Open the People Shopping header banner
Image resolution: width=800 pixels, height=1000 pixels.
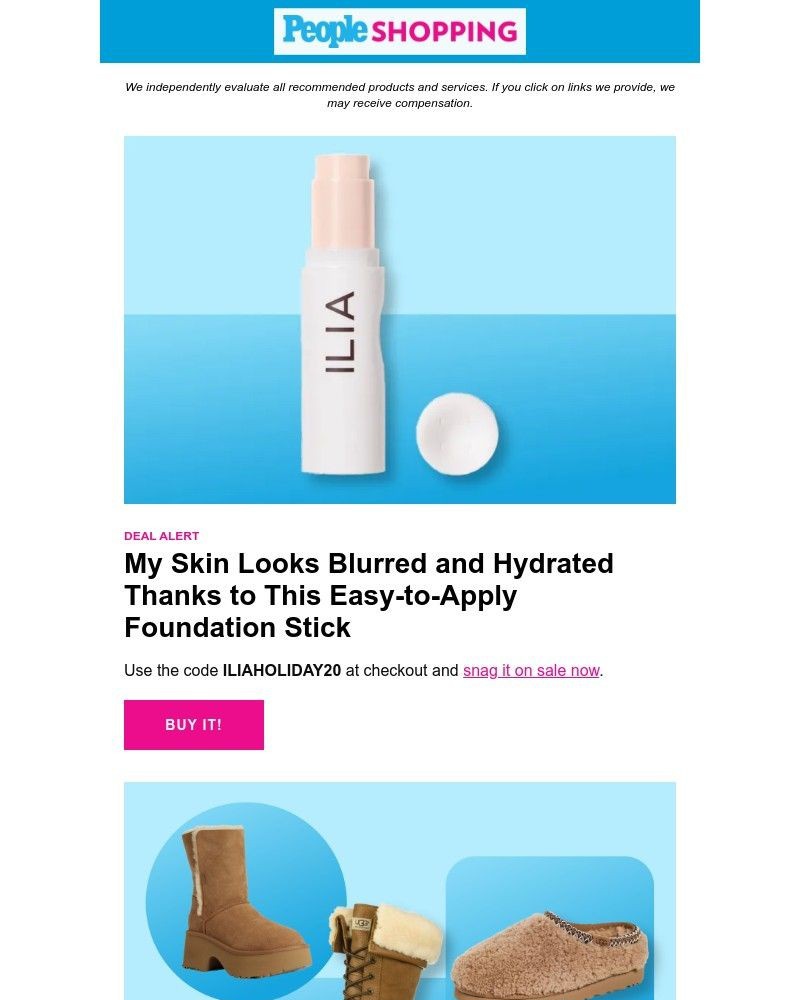click(400, 31)
